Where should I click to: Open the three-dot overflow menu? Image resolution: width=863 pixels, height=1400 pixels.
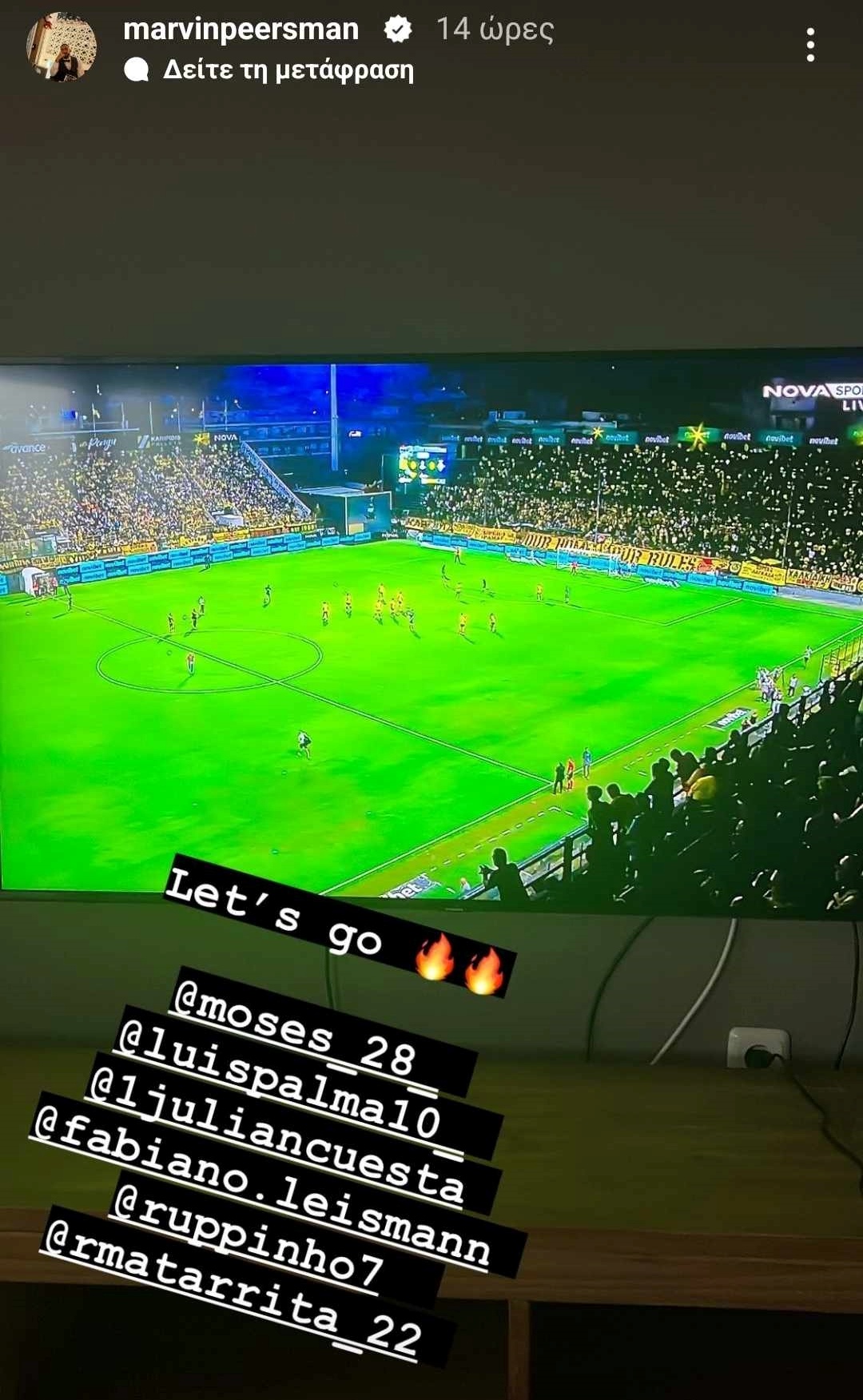pos(810,46)
